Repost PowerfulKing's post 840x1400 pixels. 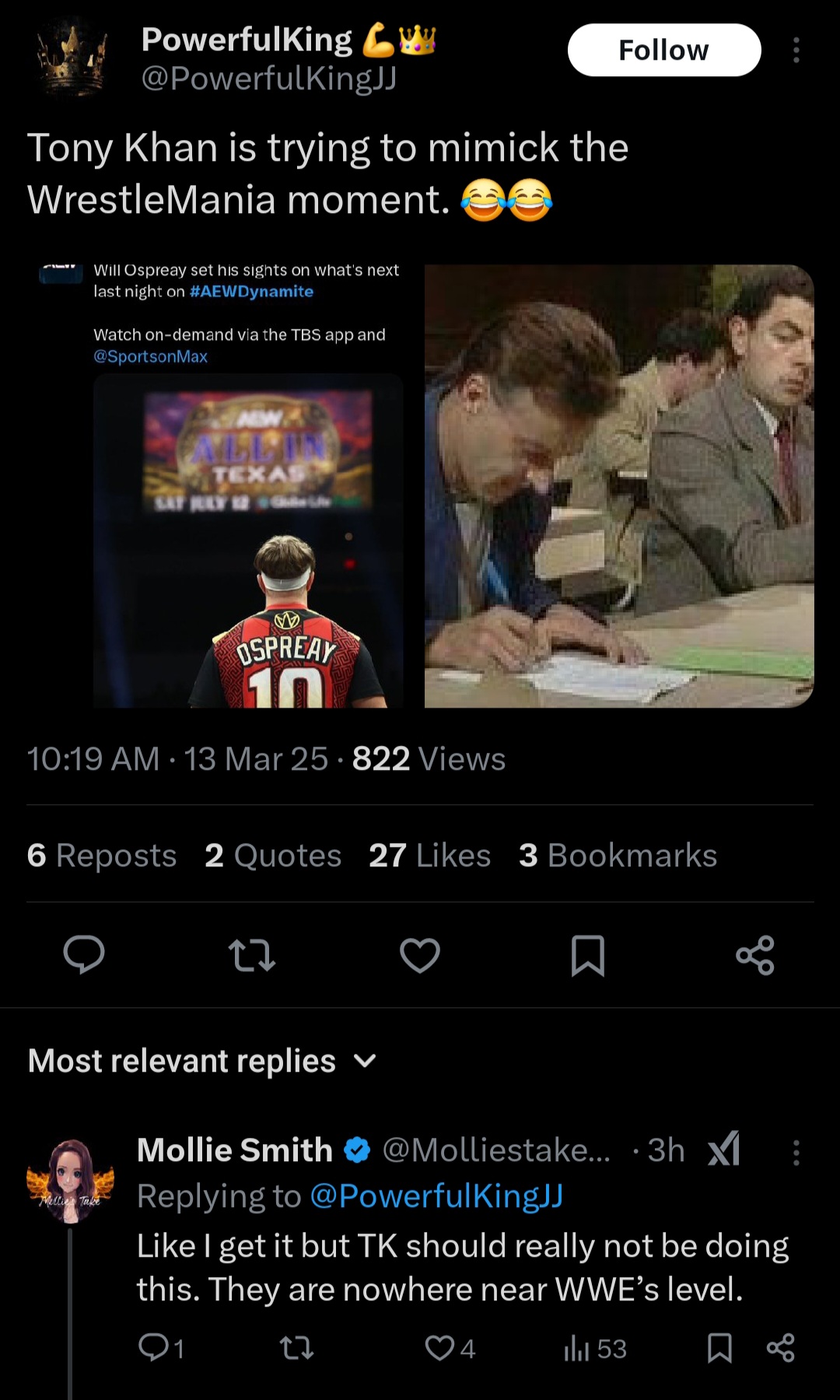[x=252, y=954]
